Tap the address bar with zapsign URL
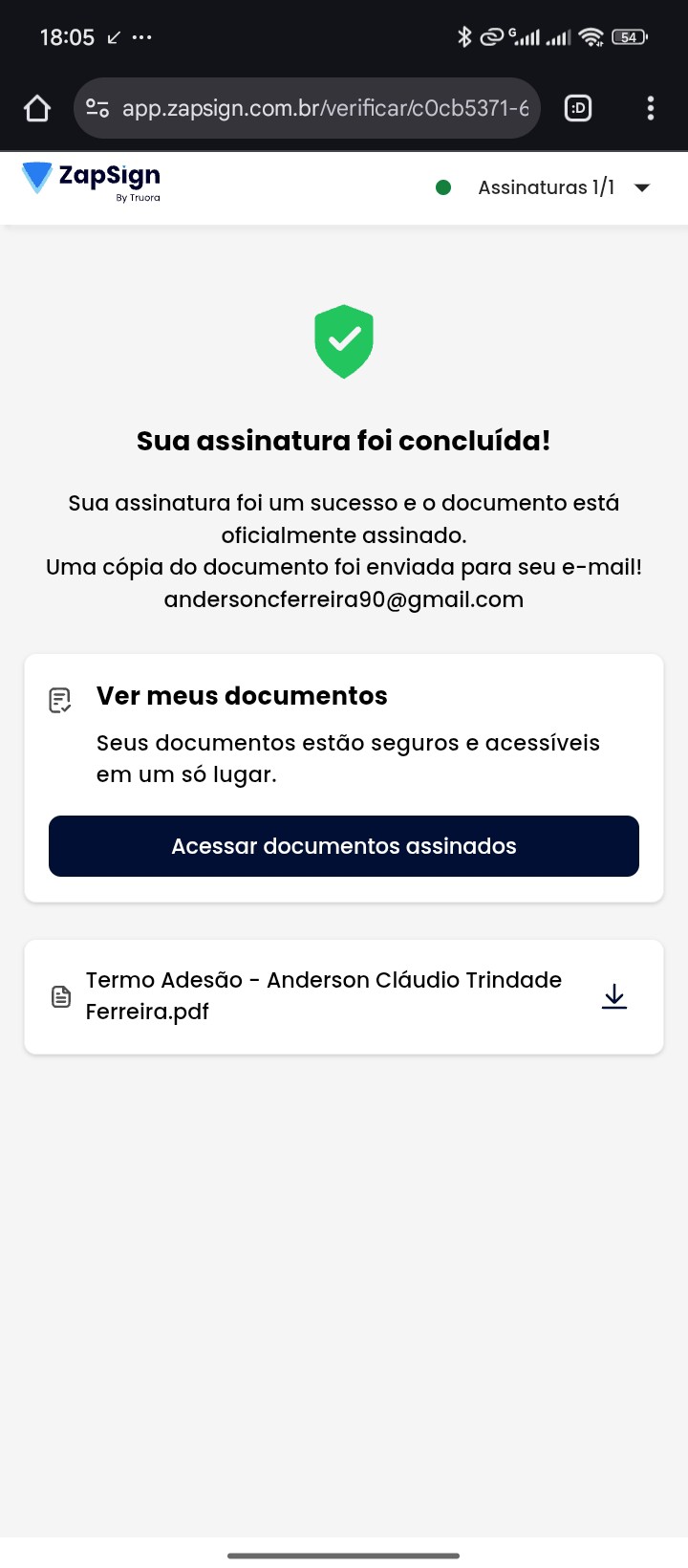 [325, 109]
